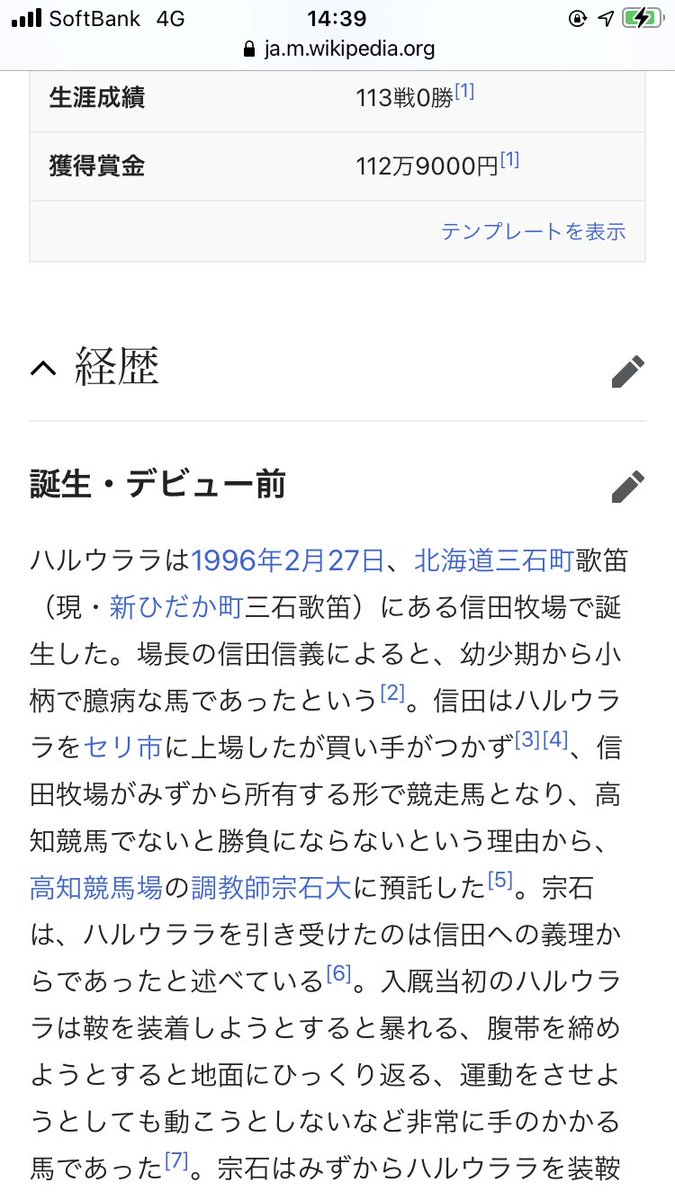Tap the テンプレートを表示 link
This screenshot has width=675, height=1200.
[x=533, y=231]
